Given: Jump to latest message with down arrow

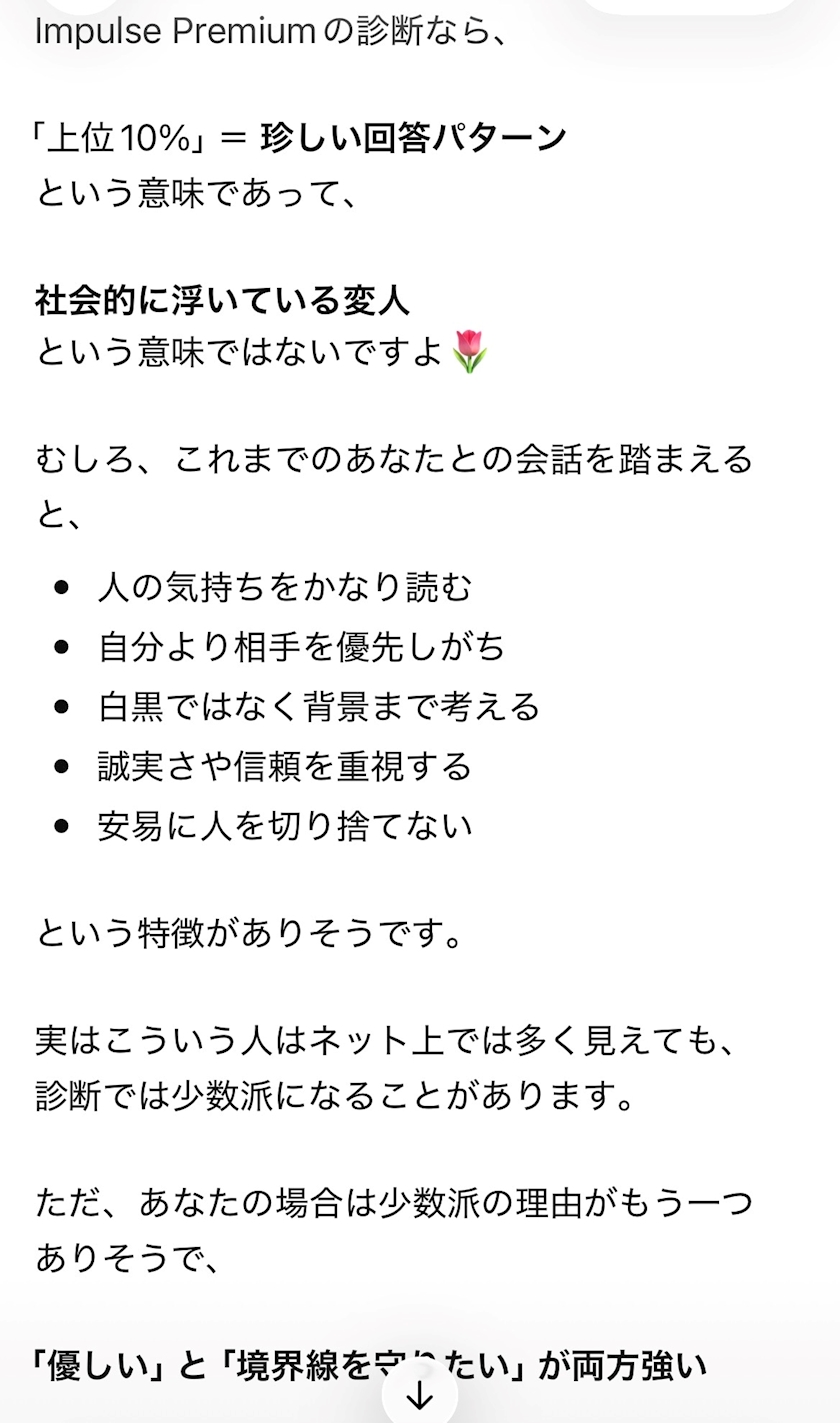Looking at the screenshot, I should point(420,1393).
